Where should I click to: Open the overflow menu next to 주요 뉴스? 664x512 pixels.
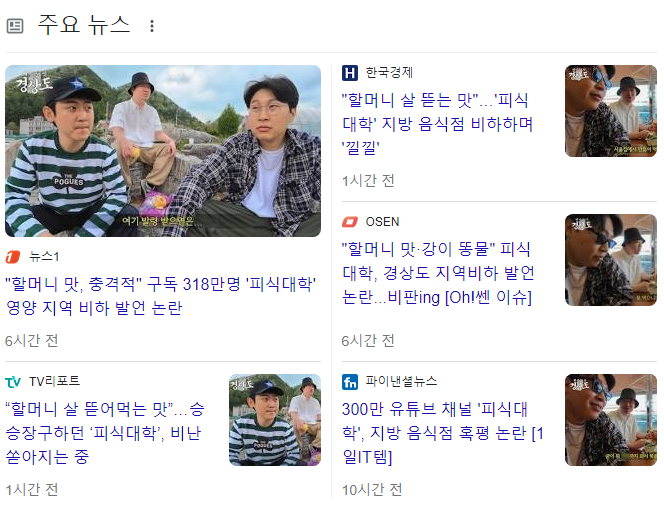point(152,26)
